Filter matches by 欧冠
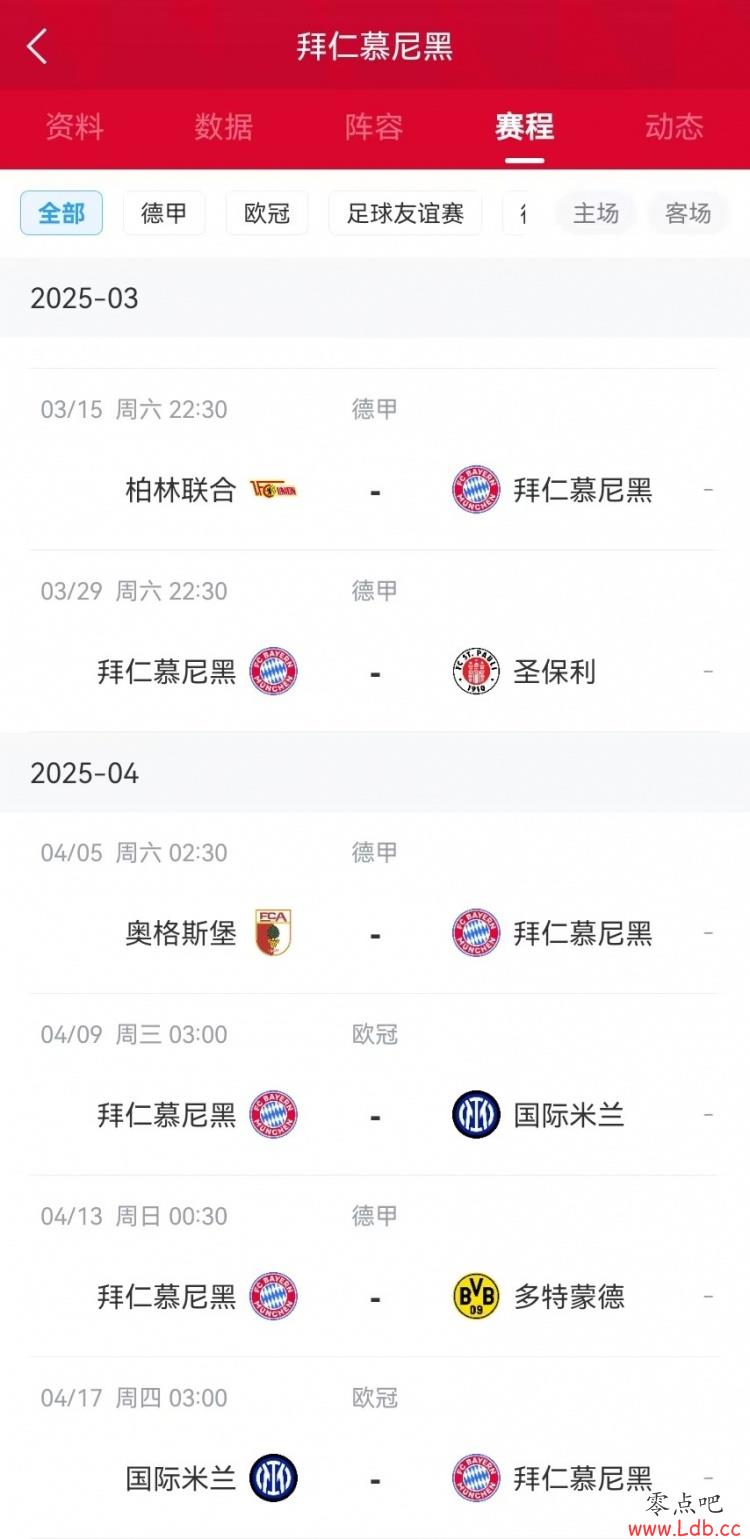Screen dimensions: 750x1539 [x=267, y=213]
